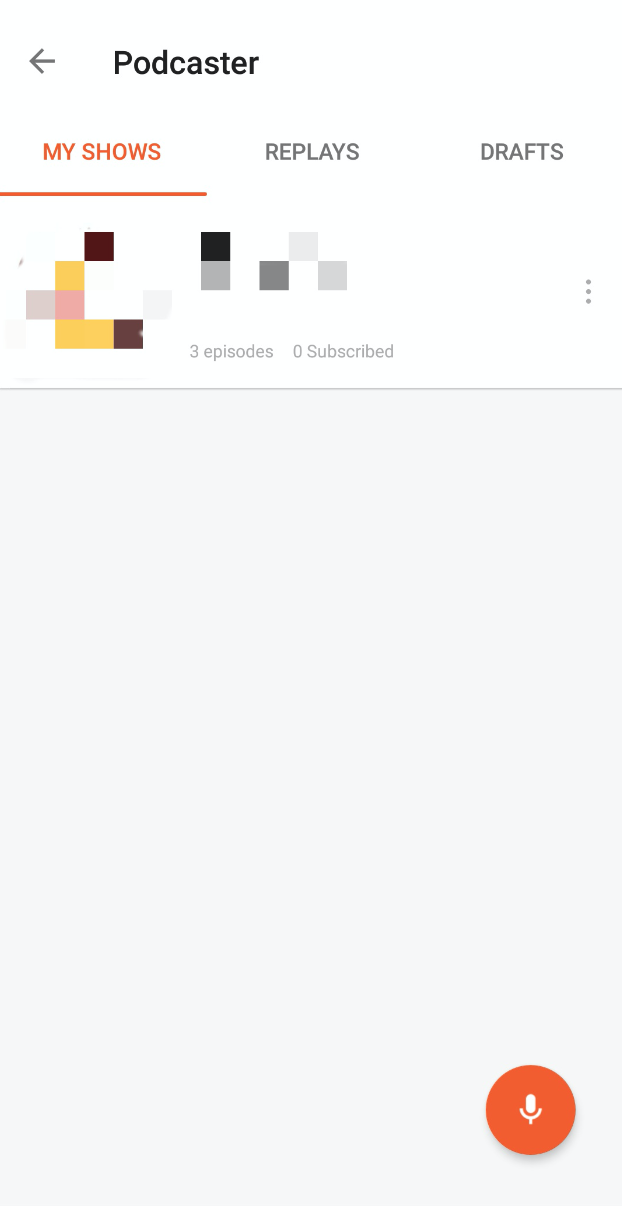Open the overflow menu for the show

588,291
